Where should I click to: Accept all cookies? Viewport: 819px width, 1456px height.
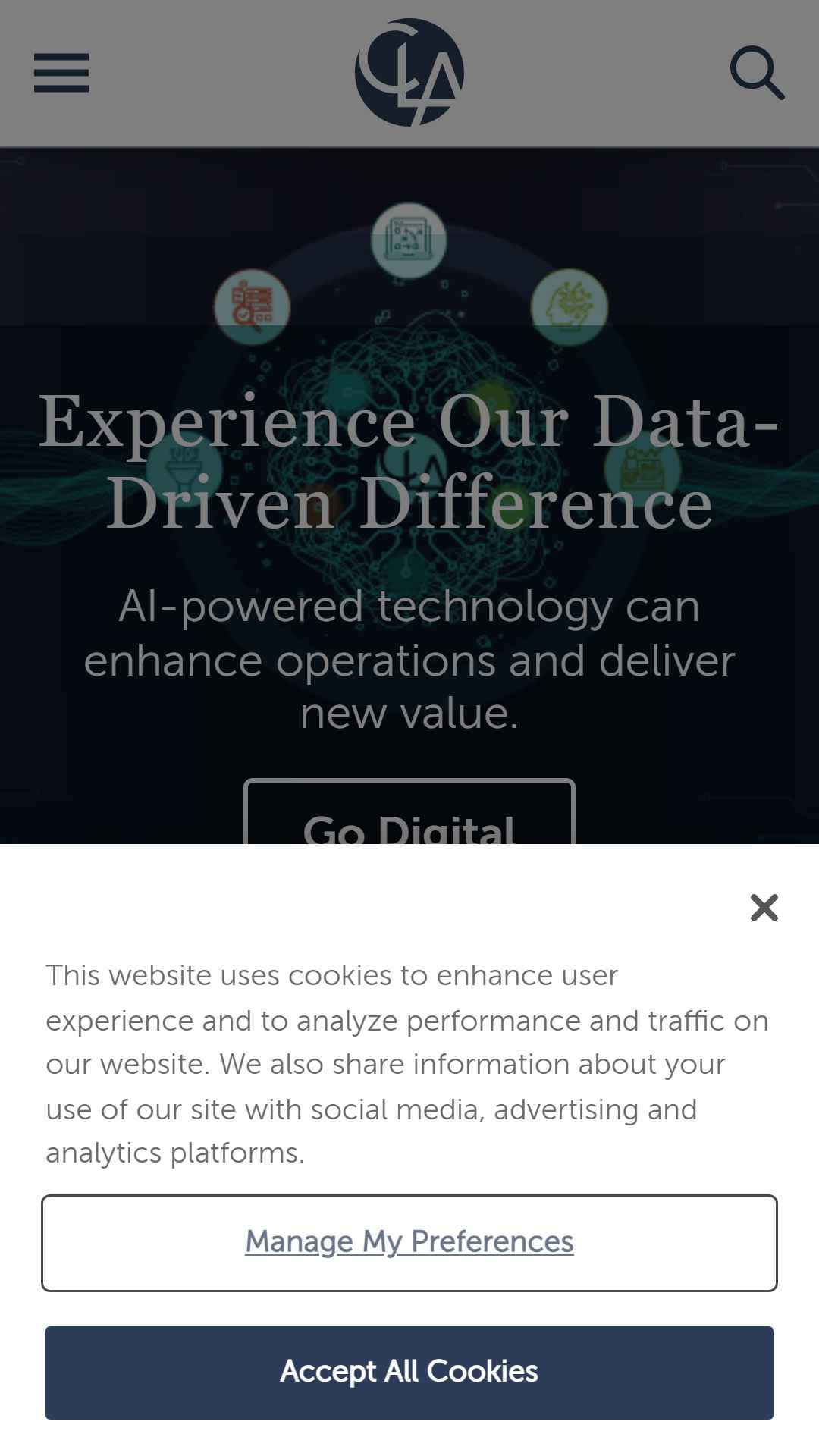[x=409, y=1373]
